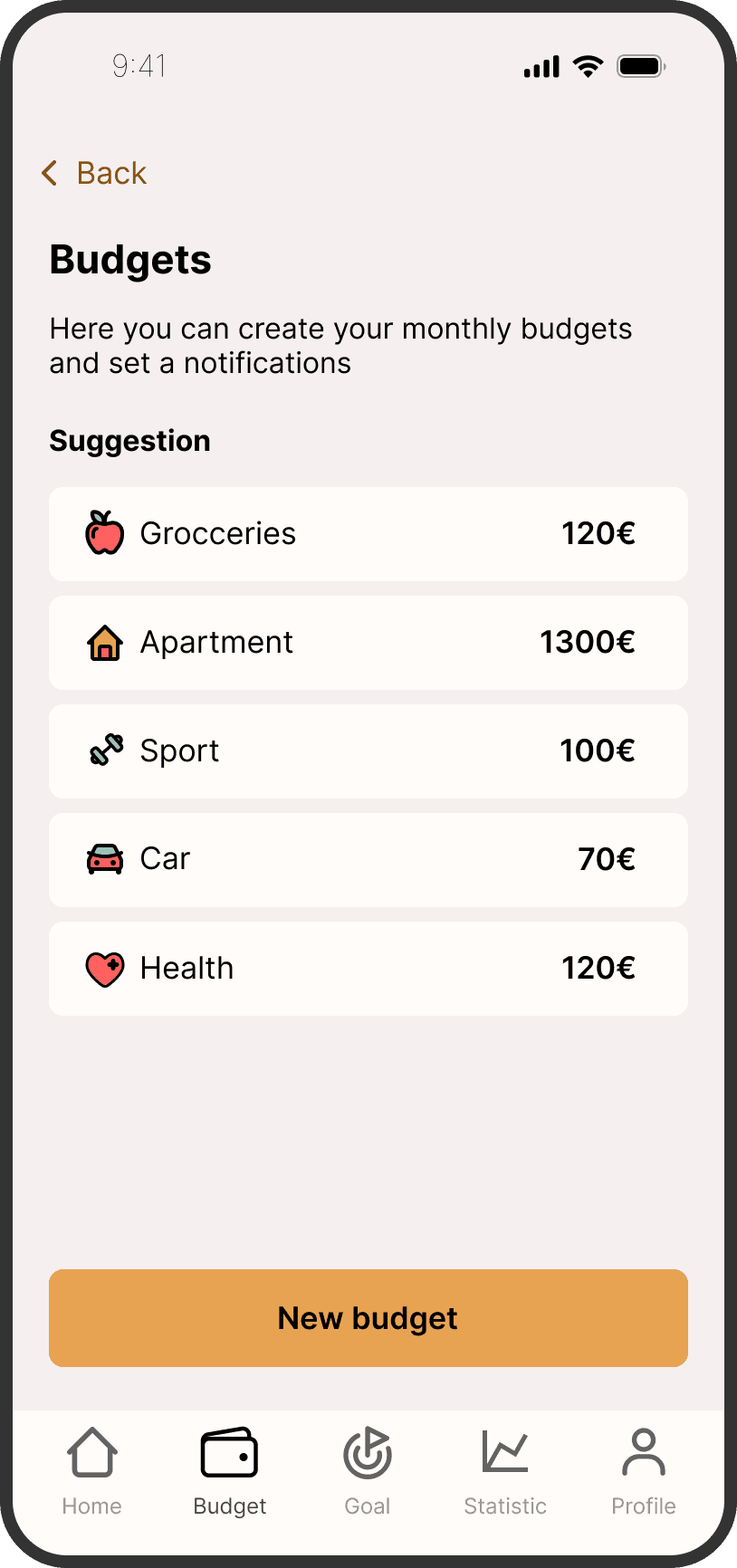Viewport: 737px width, 1568px height.
Task: Open the Apartment budget suggestion
Action: click(x=368, y=643)
